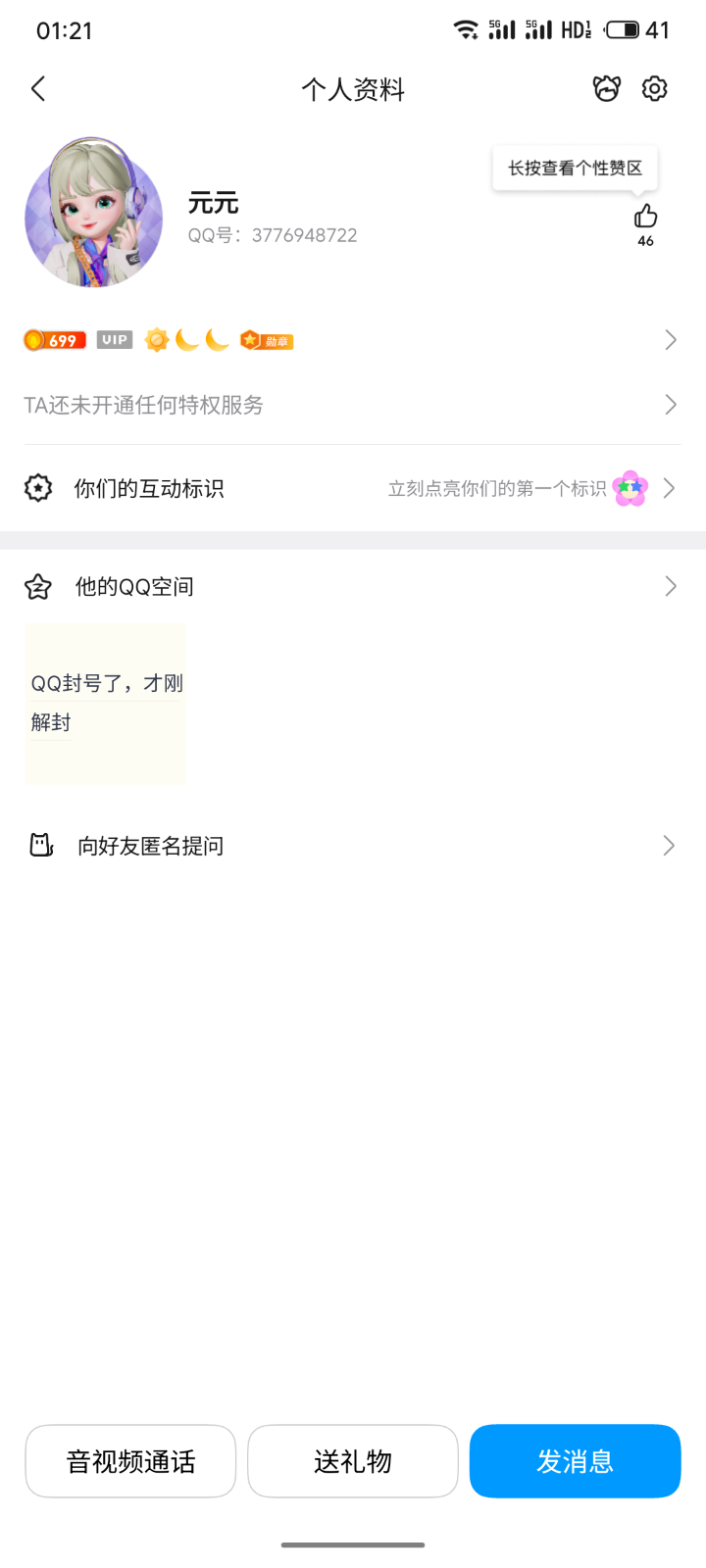Image resolution: width=706 pixels, height=1568 pixels.
Task: Open the settings gear icon
Action: (x=654, y=88)
